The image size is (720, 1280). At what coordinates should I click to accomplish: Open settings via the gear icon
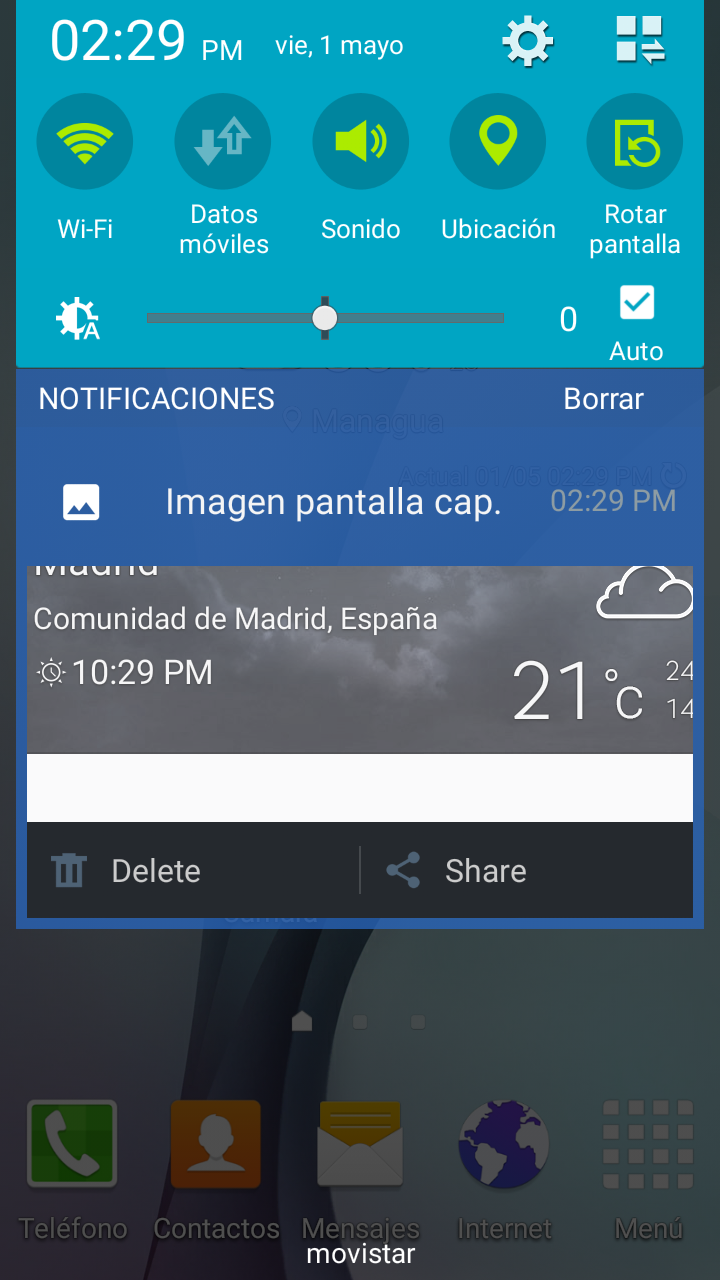(528, 41)
